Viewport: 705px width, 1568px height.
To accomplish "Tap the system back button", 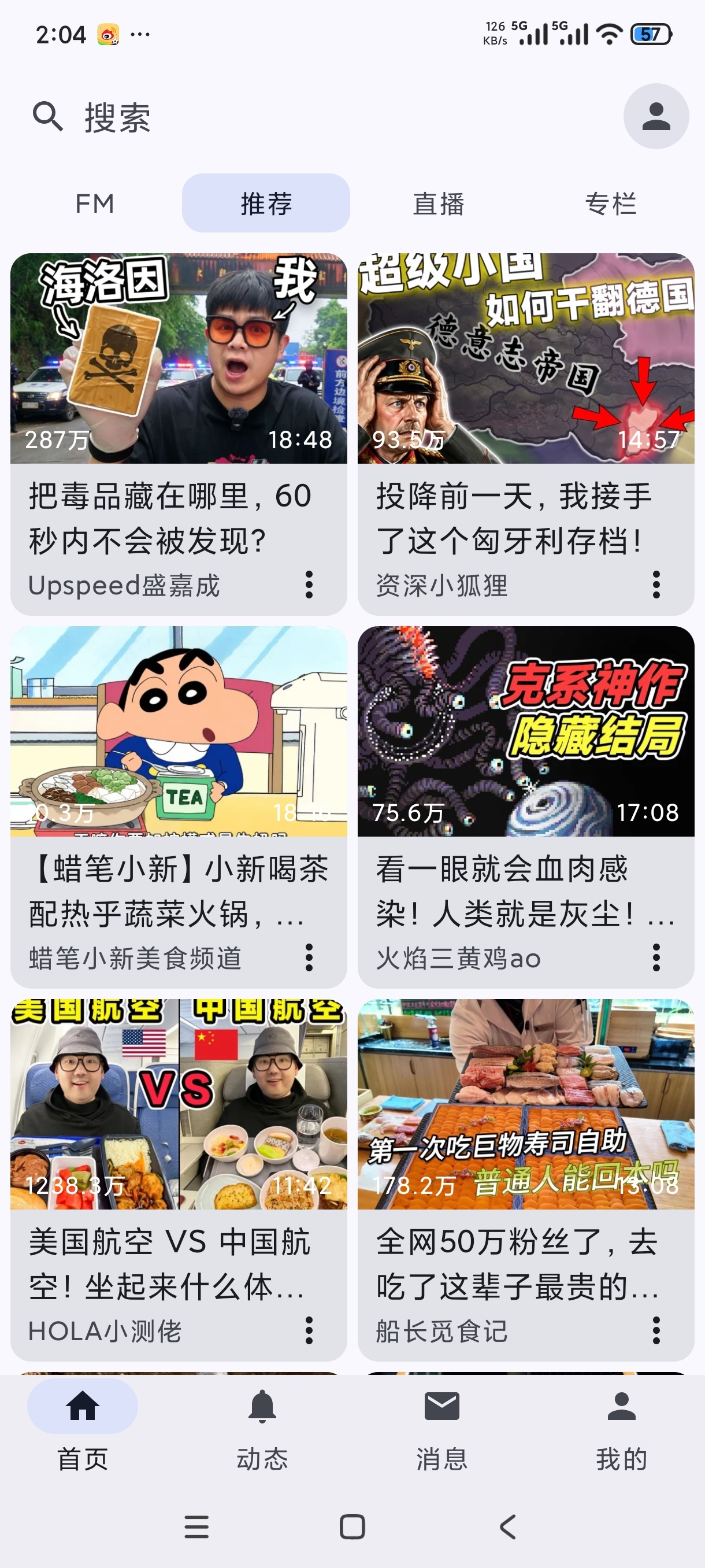I will (508, 1526).
